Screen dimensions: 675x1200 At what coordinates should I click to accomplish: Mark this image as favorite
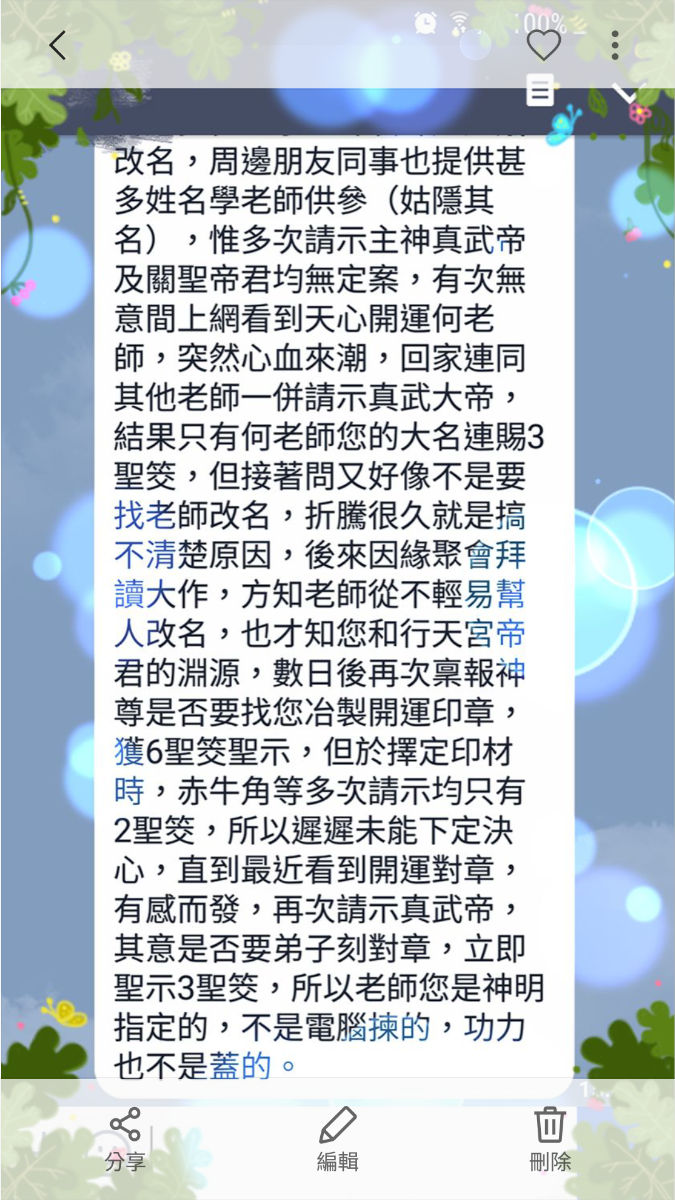point(543,45)
